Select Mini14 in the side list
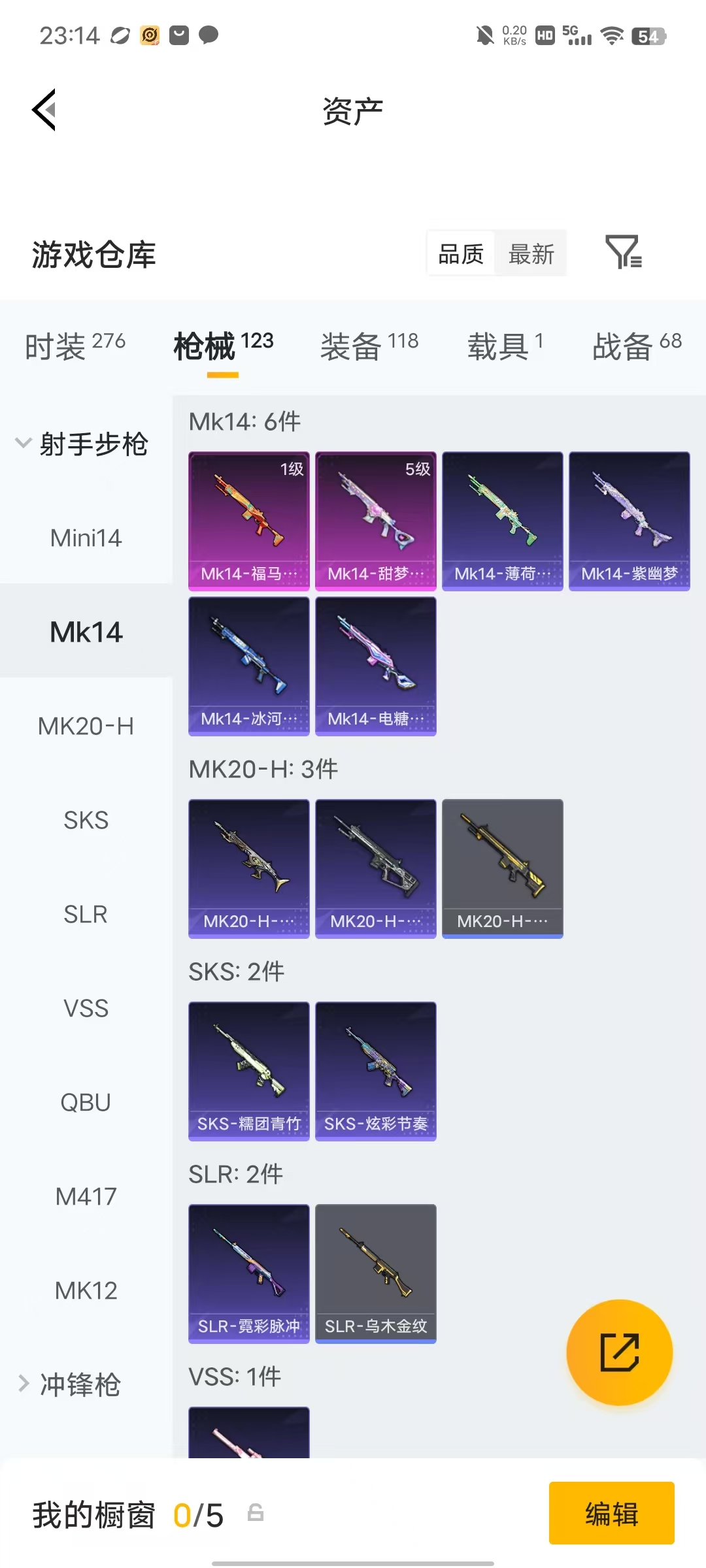 coord(86,538)
